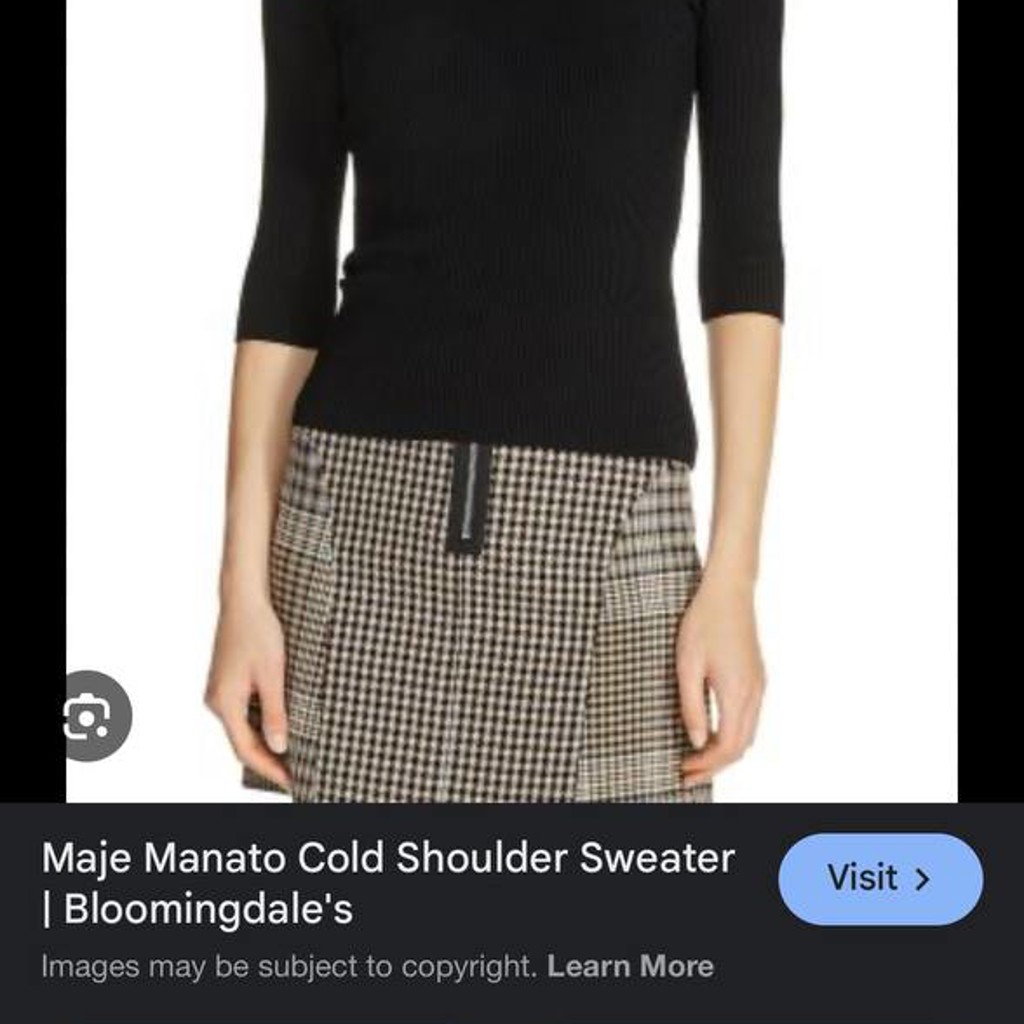
Task: Open the Maje Manato Cold Shoulder Sweater title
Action: 388,882
